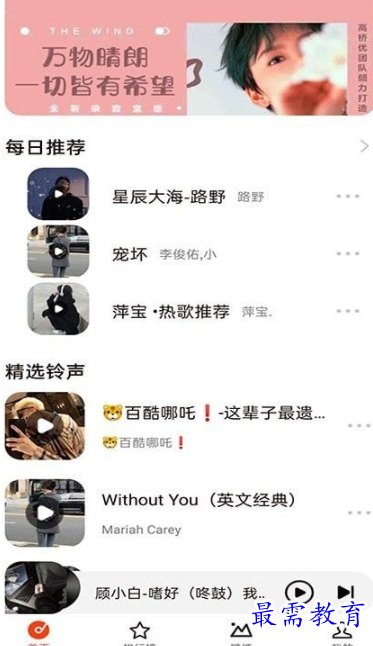Switch to the home tab
373x646 pixels.
pos(38,633)
